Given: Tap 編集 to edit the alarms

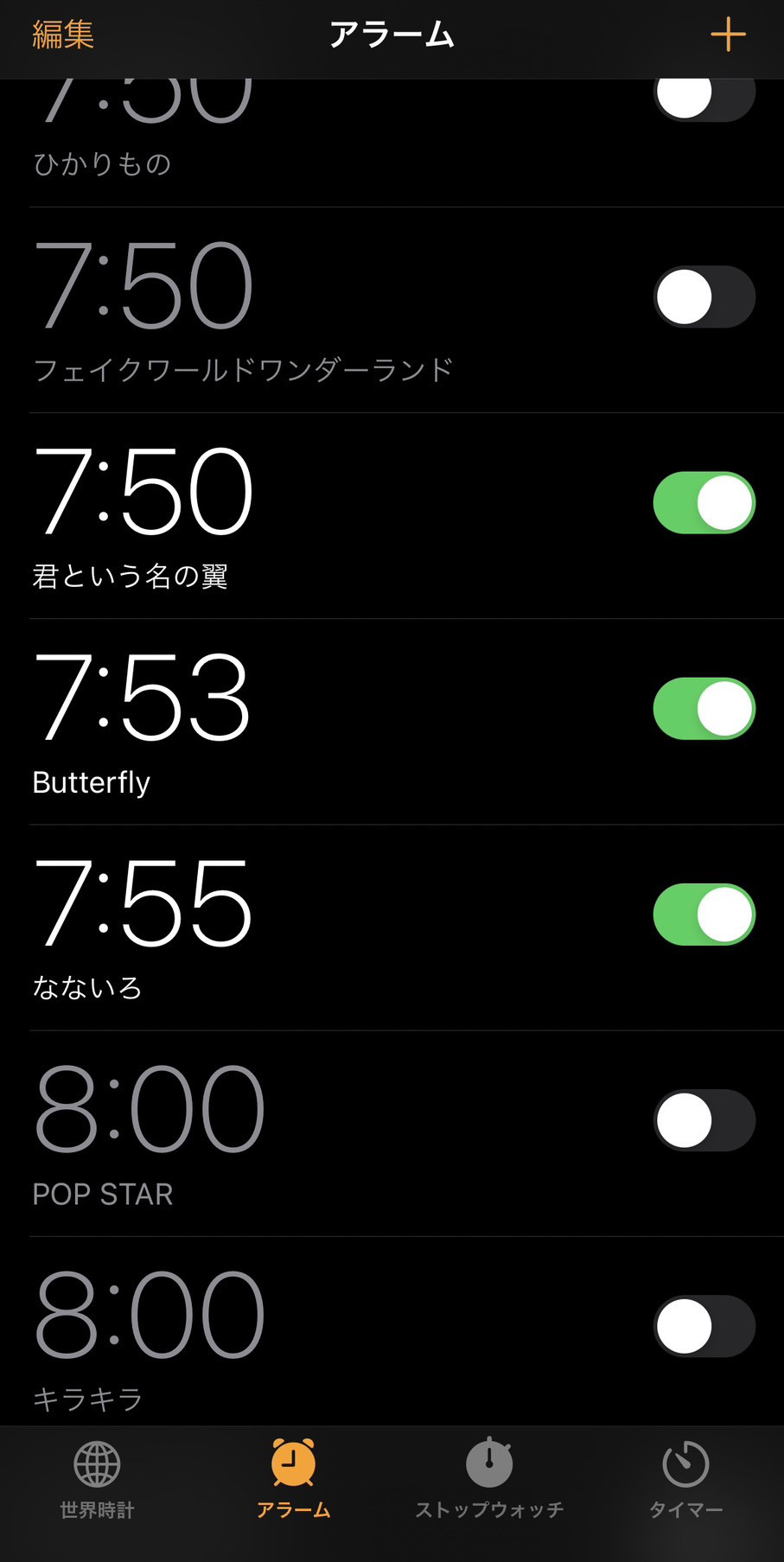Looking at the screenshot, I should coord(63,35).
